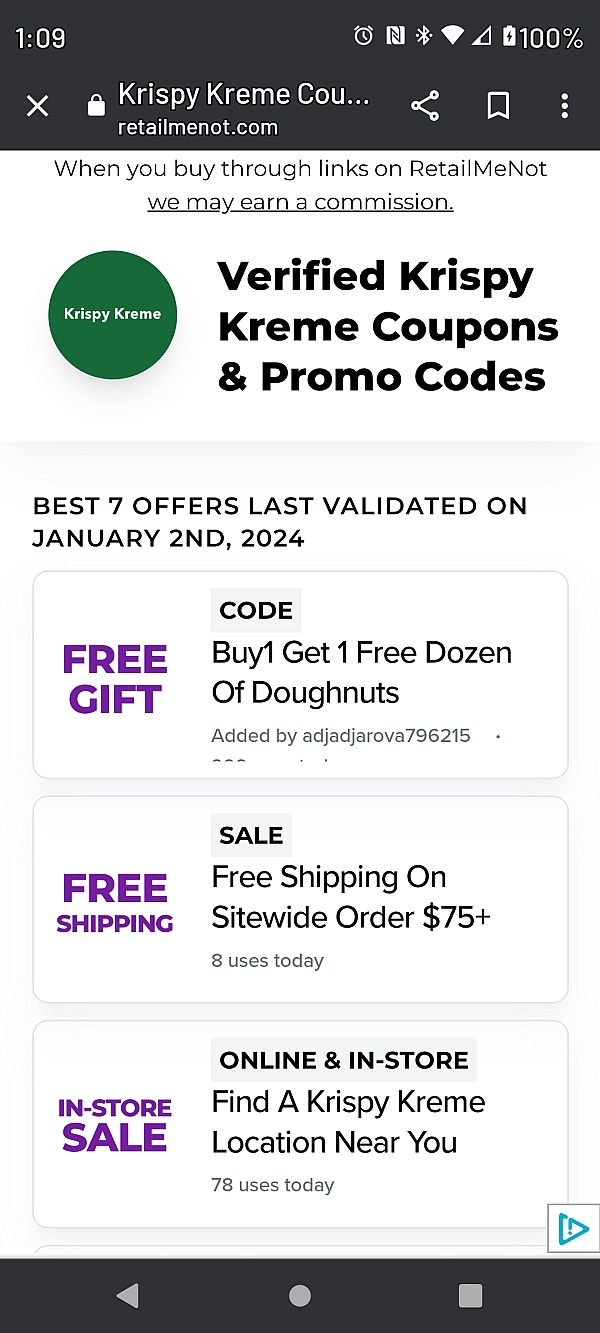The height and width of the screenshot is (1333, 600).
Task: Open Free Shipping On Sitewide Order $75+ offer
Action: point(350,897)
